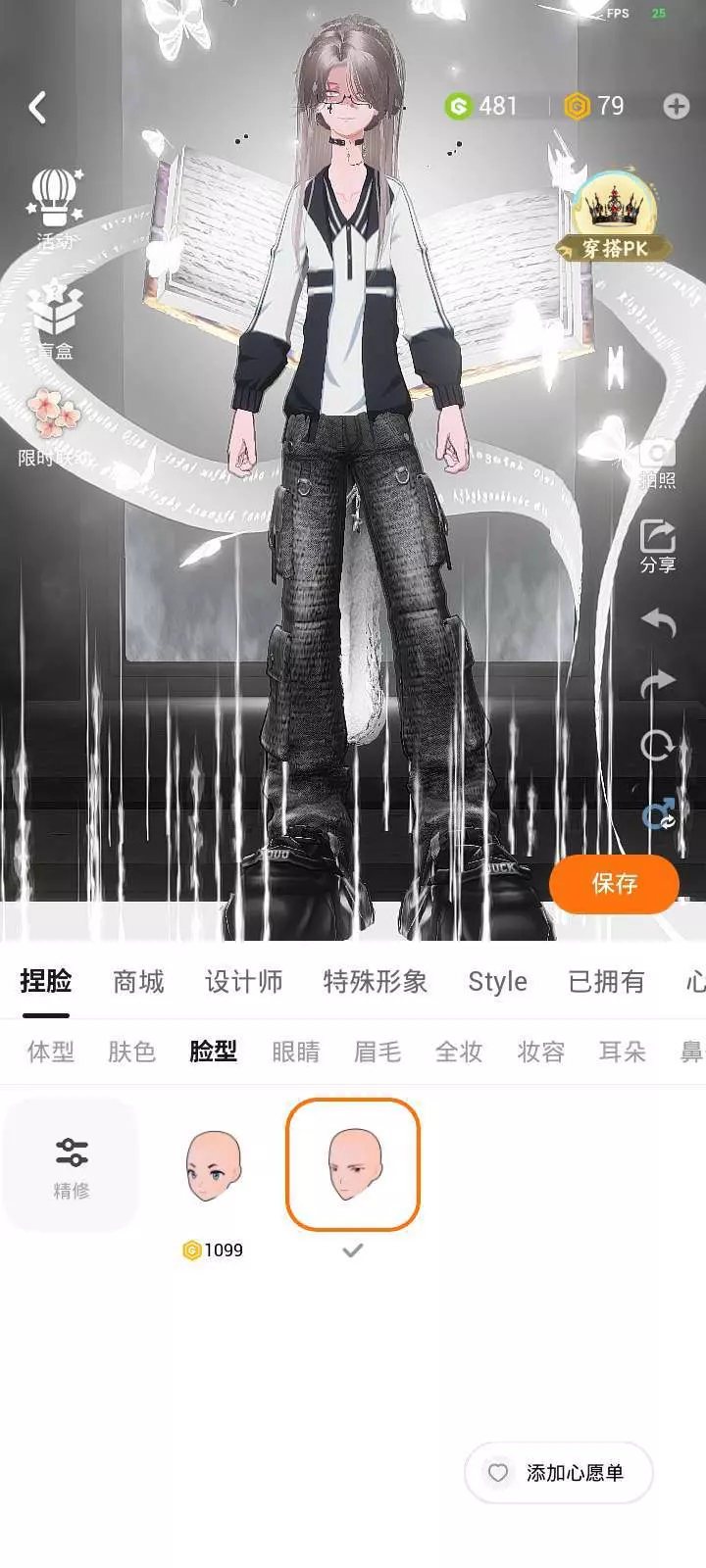Select the 眼睛 sub-category
The width and height of the screenshot is (706, 1568).
click(x=295, y=1052)
